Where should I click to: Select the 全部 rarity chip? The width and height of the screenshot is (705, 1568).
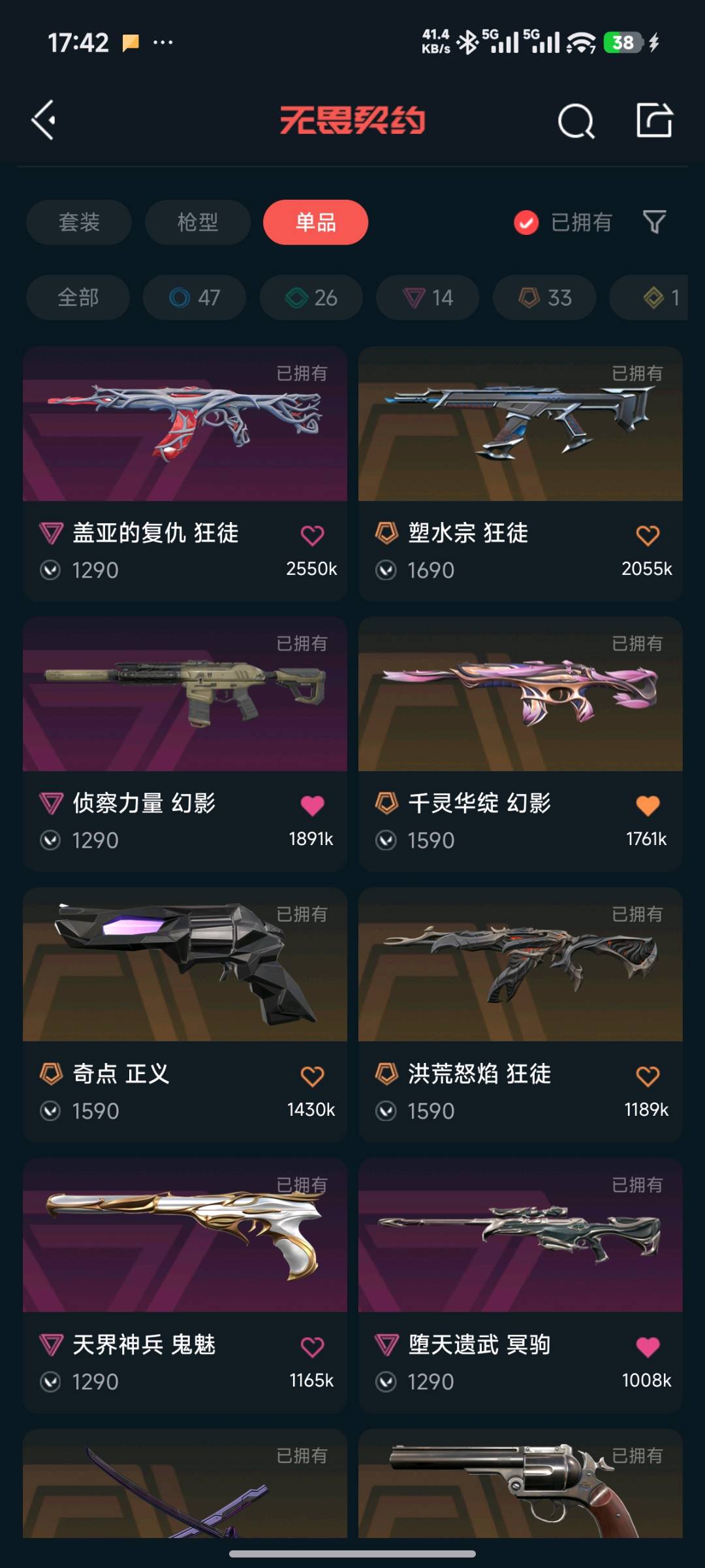pyautogui.click(x=78, y=298)
